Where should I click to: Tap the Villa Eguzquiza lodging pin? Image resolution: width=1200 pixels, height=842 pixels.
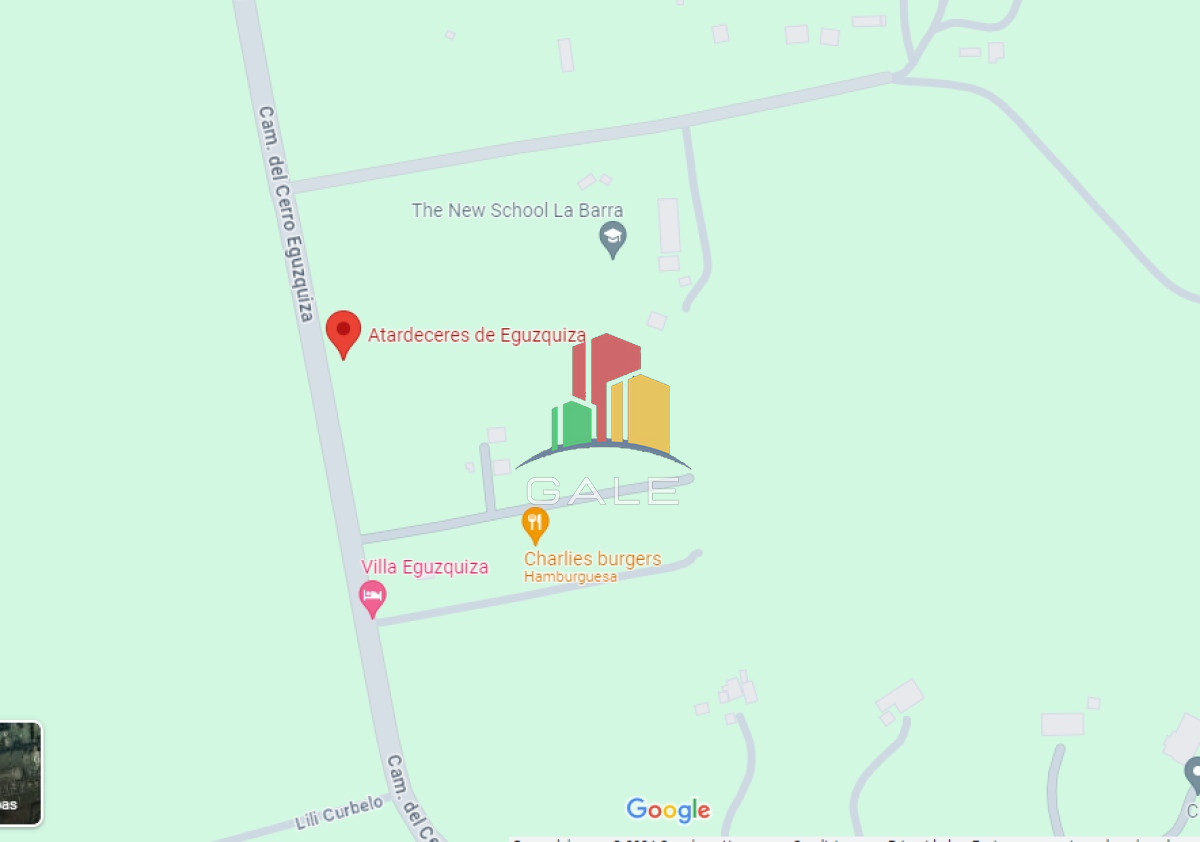pos(372,598)
